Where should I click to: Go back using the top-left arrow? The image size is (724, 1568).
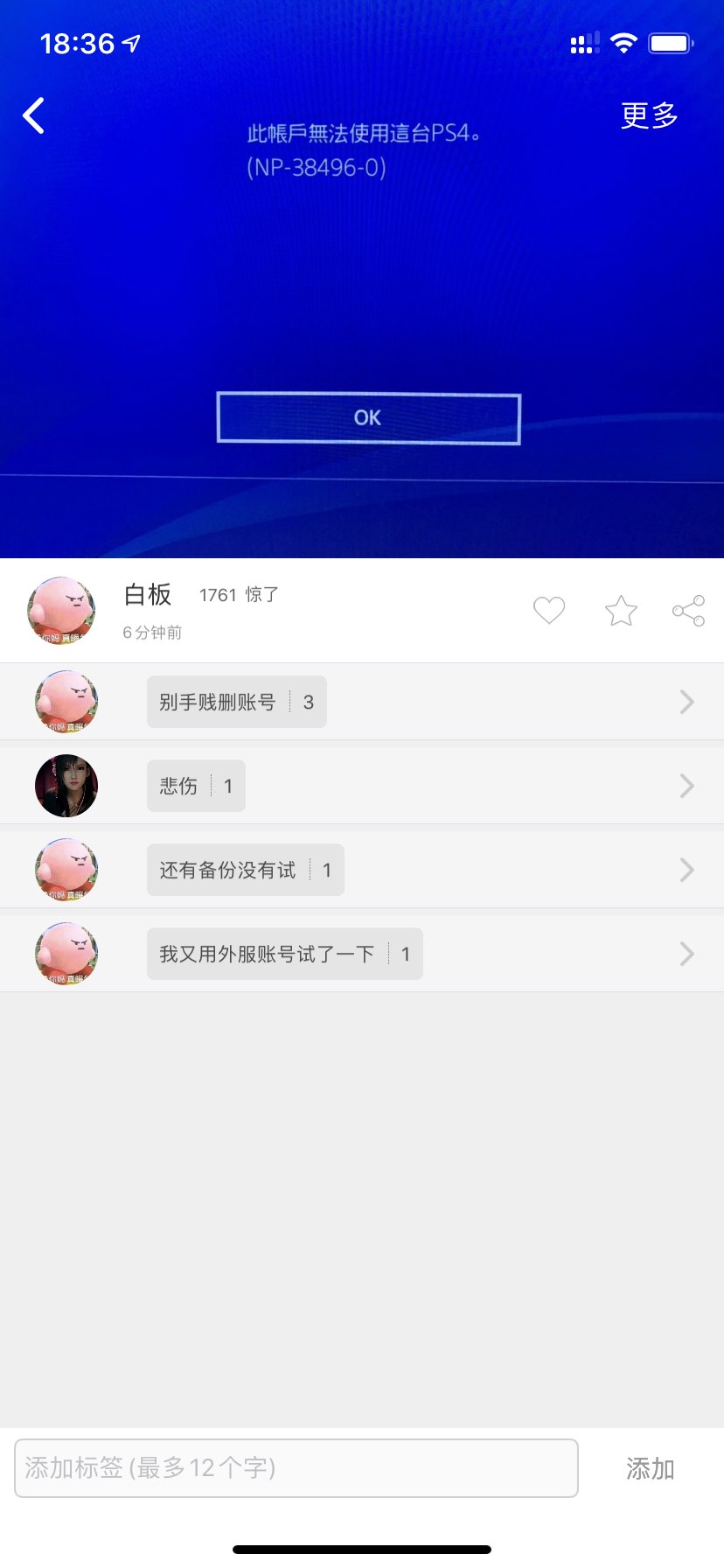(x=34, y=115)
